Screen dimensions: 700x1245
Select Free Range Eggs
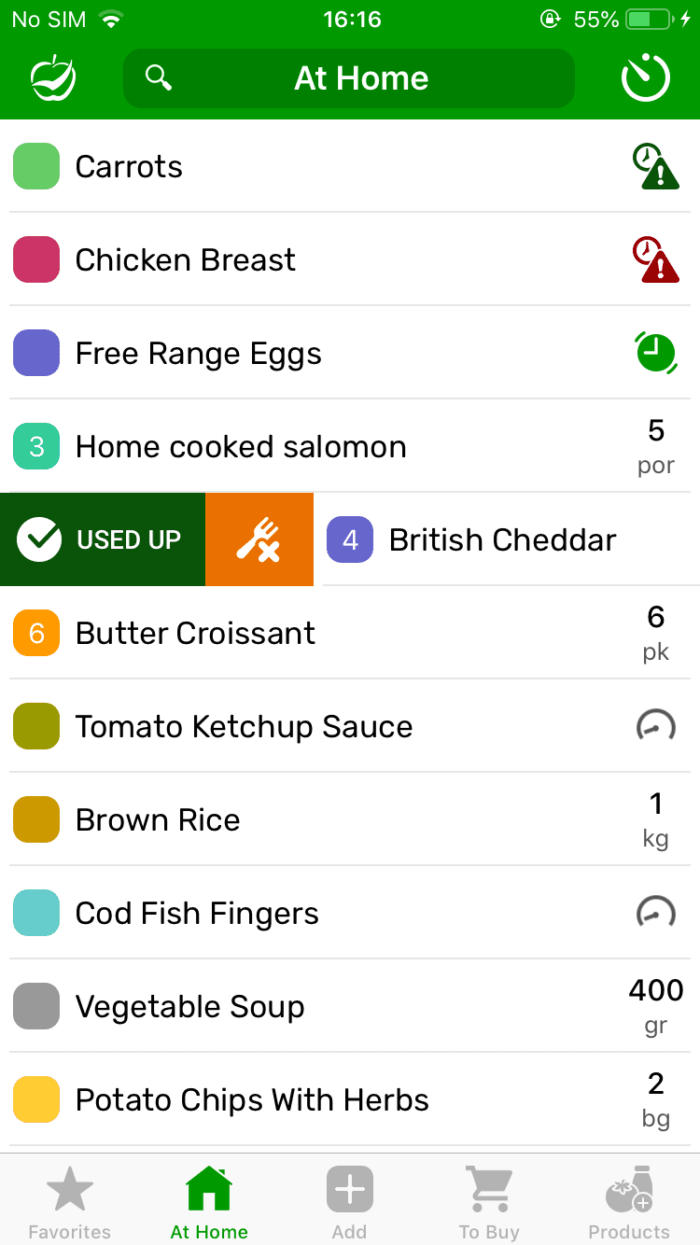(x=350, y=353)
